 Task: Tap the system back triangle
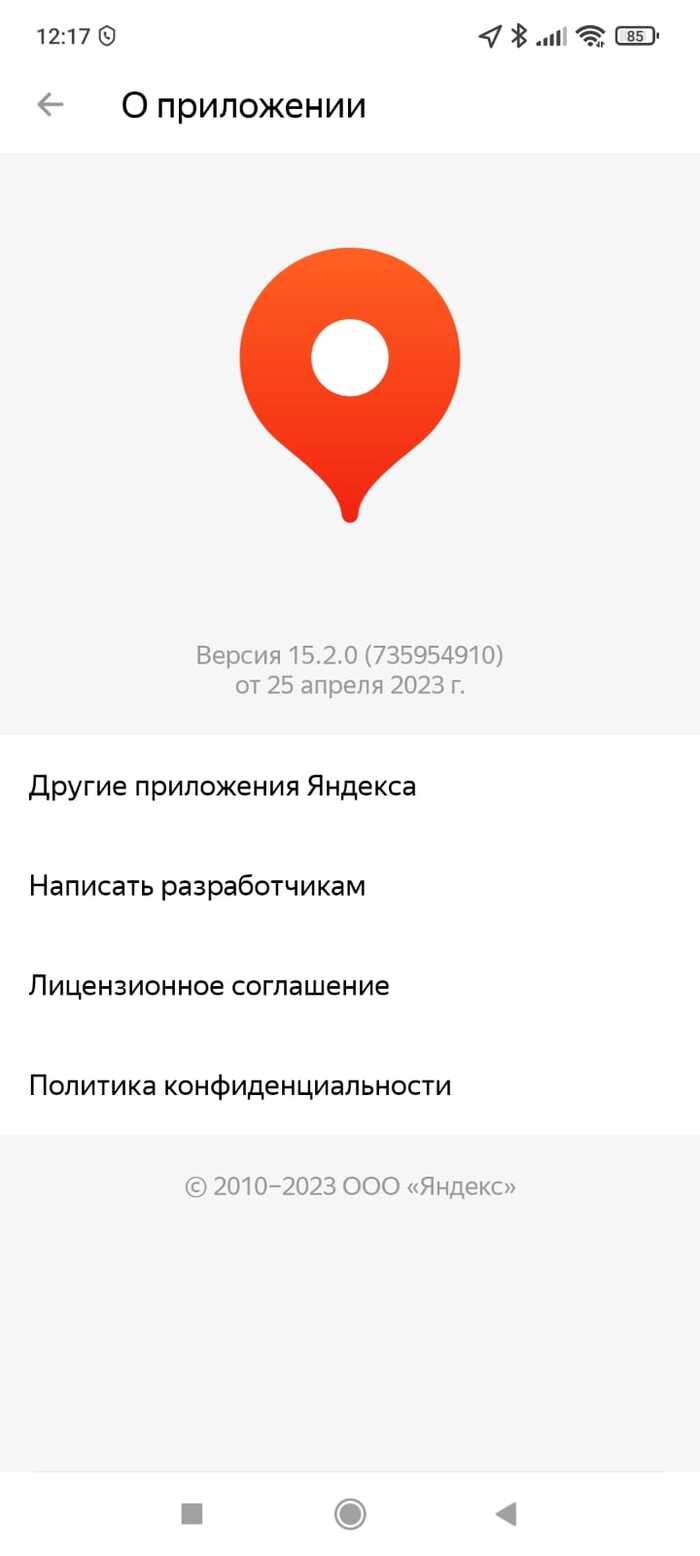[506, 1514]
